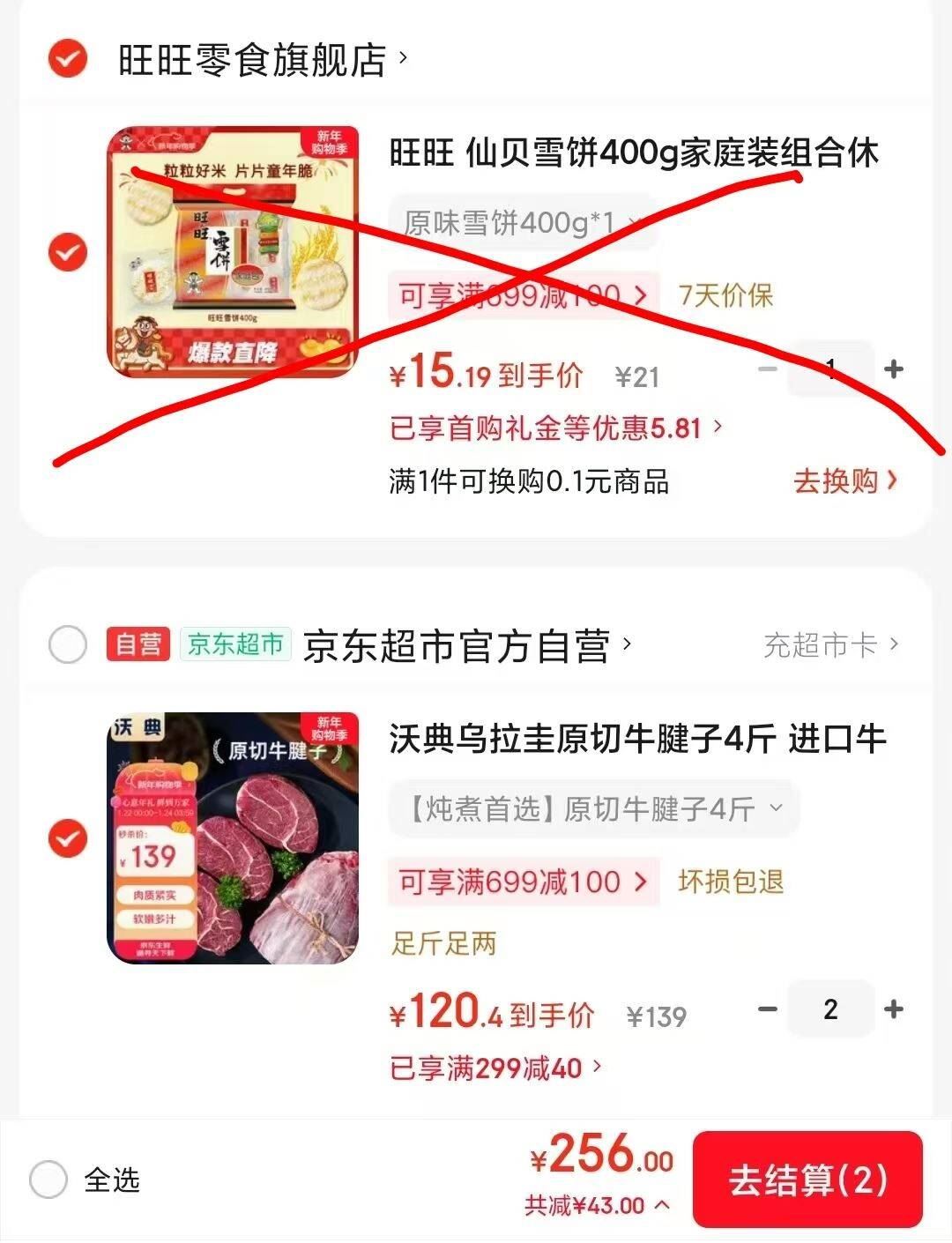Increase the 牛腱子 quantity
This screenshot has width=952, height=1243.
click(x=894, y=1009)
